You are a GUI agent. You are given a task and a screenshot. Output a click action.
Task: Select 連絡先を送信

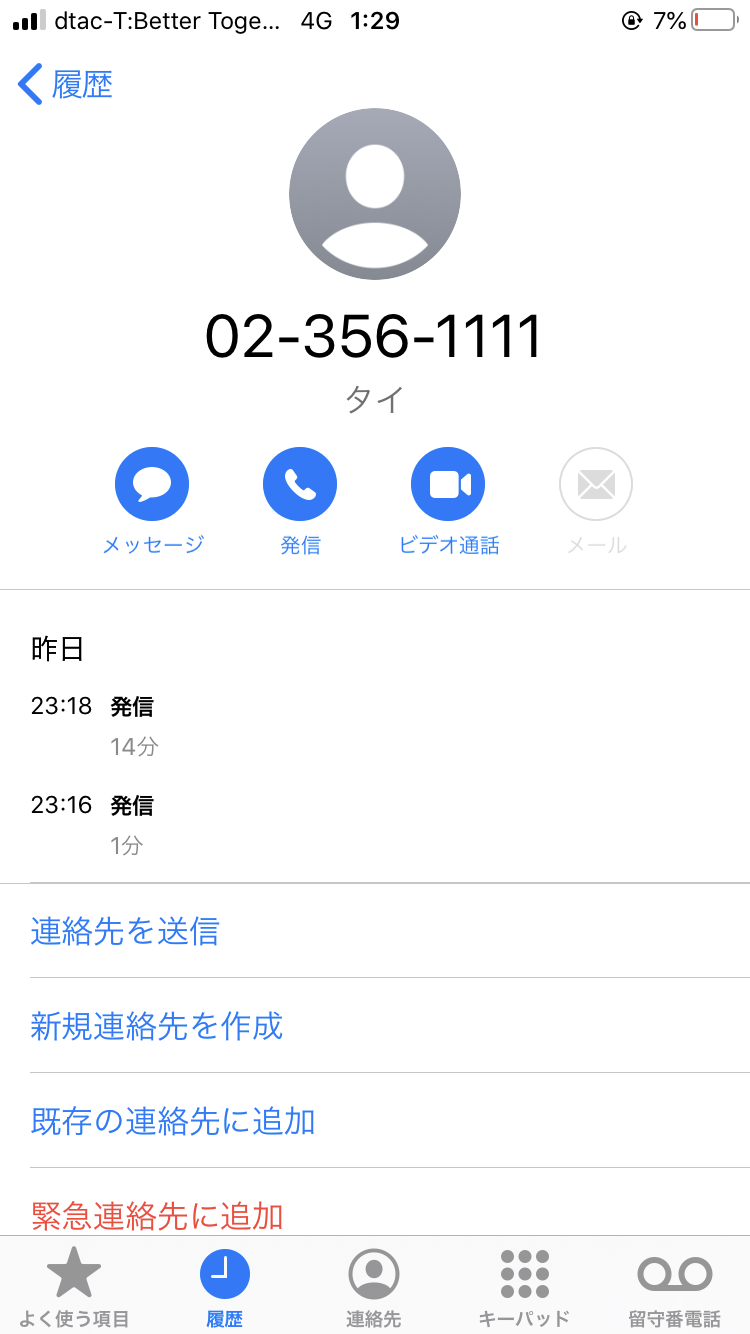pos(390,931)
